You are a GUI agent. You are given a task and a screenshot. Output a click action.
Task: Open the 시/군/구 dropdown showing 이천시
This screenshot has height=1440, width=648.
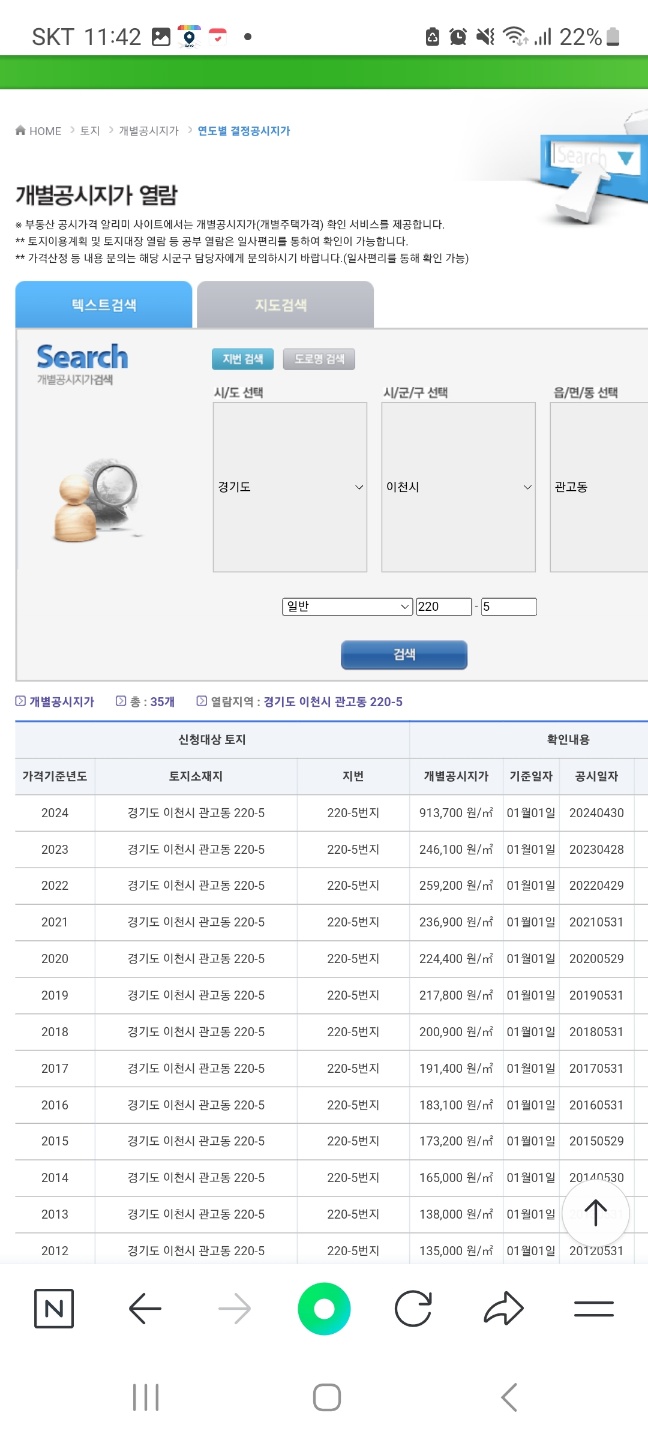pyautogui.click(x=458, y=487)
